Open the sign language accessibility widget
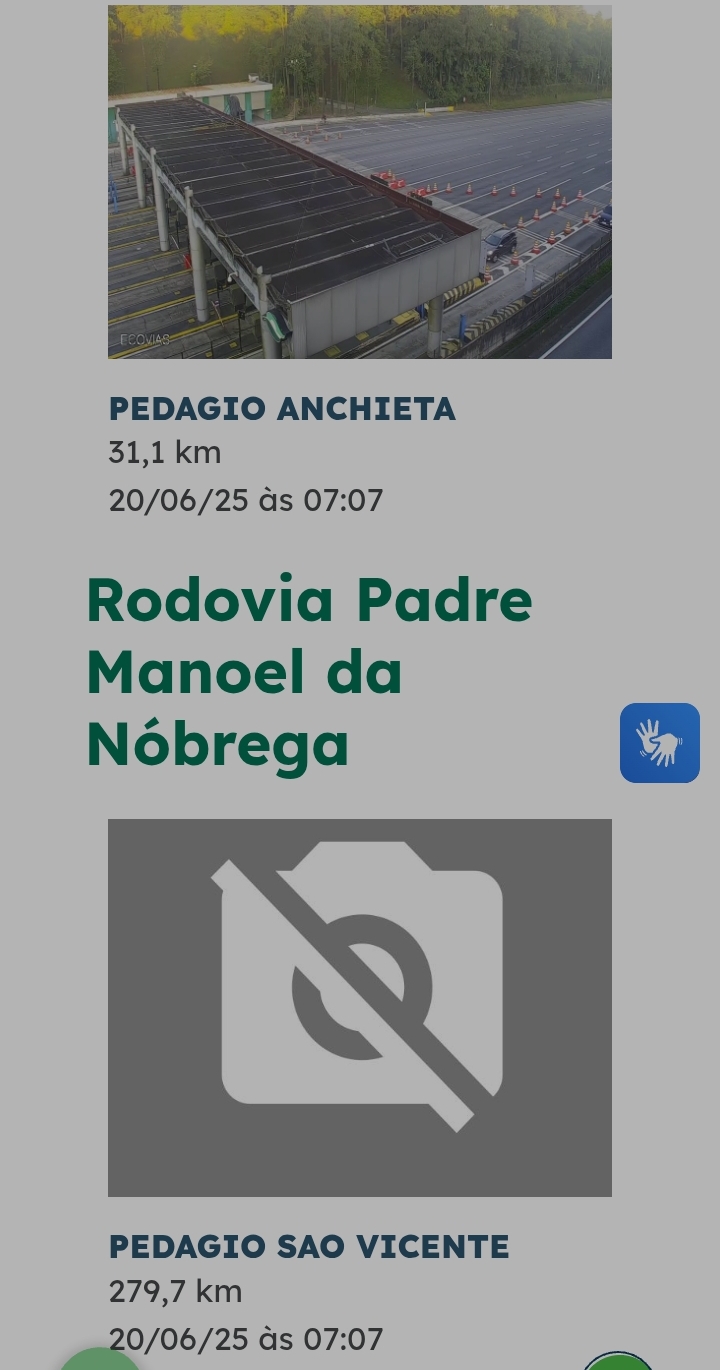 click(x=660, y=743)
